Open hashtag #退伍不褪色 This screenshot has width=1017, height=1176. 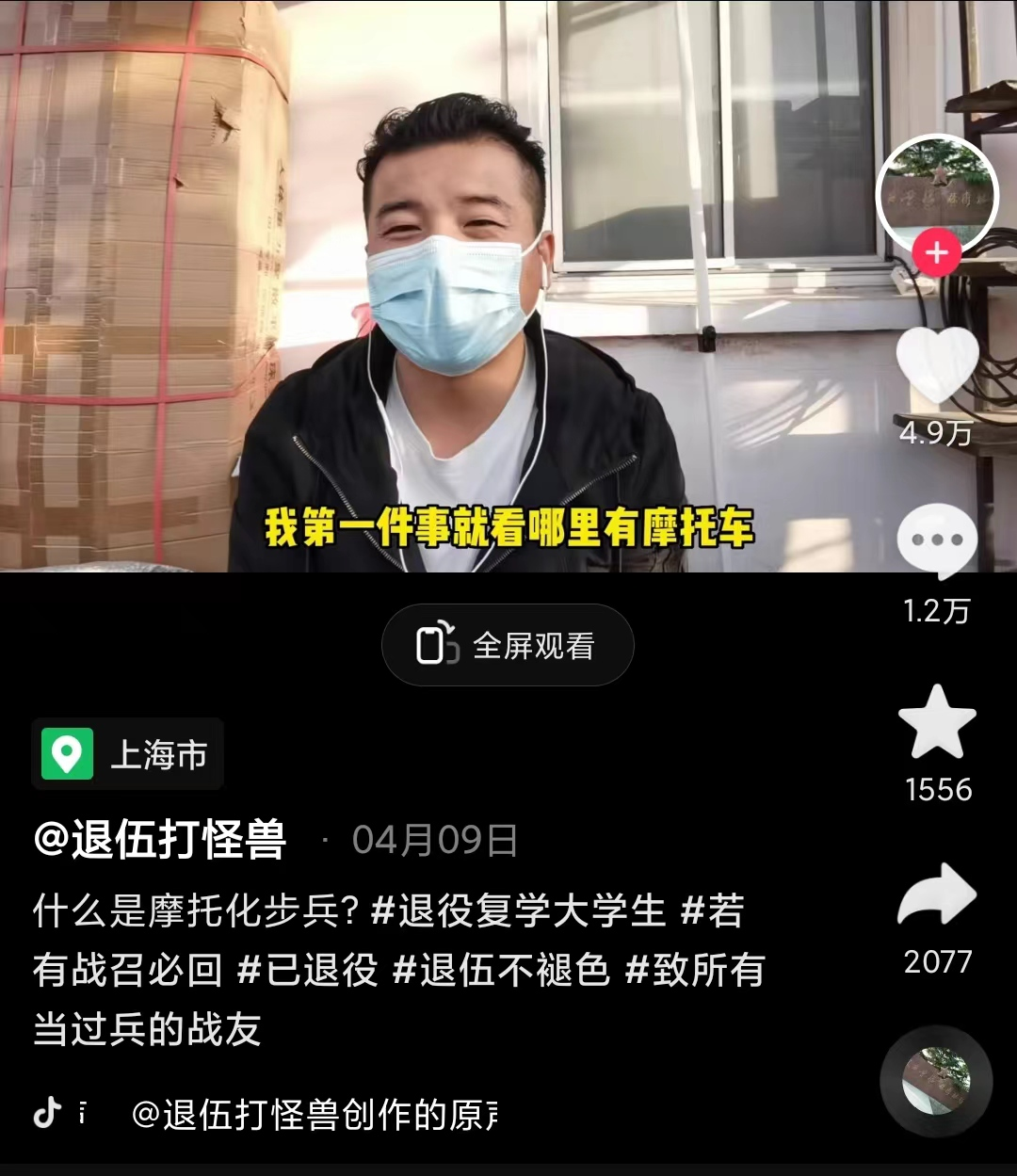pos(501,970)
